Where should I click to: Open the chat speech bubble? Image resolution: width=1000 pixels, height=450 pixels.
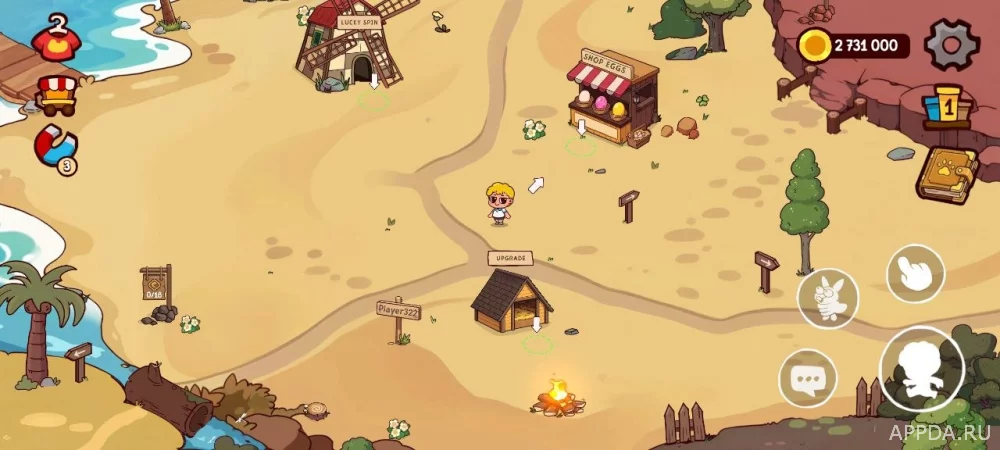pyautogui.click(x=807, y=378)
